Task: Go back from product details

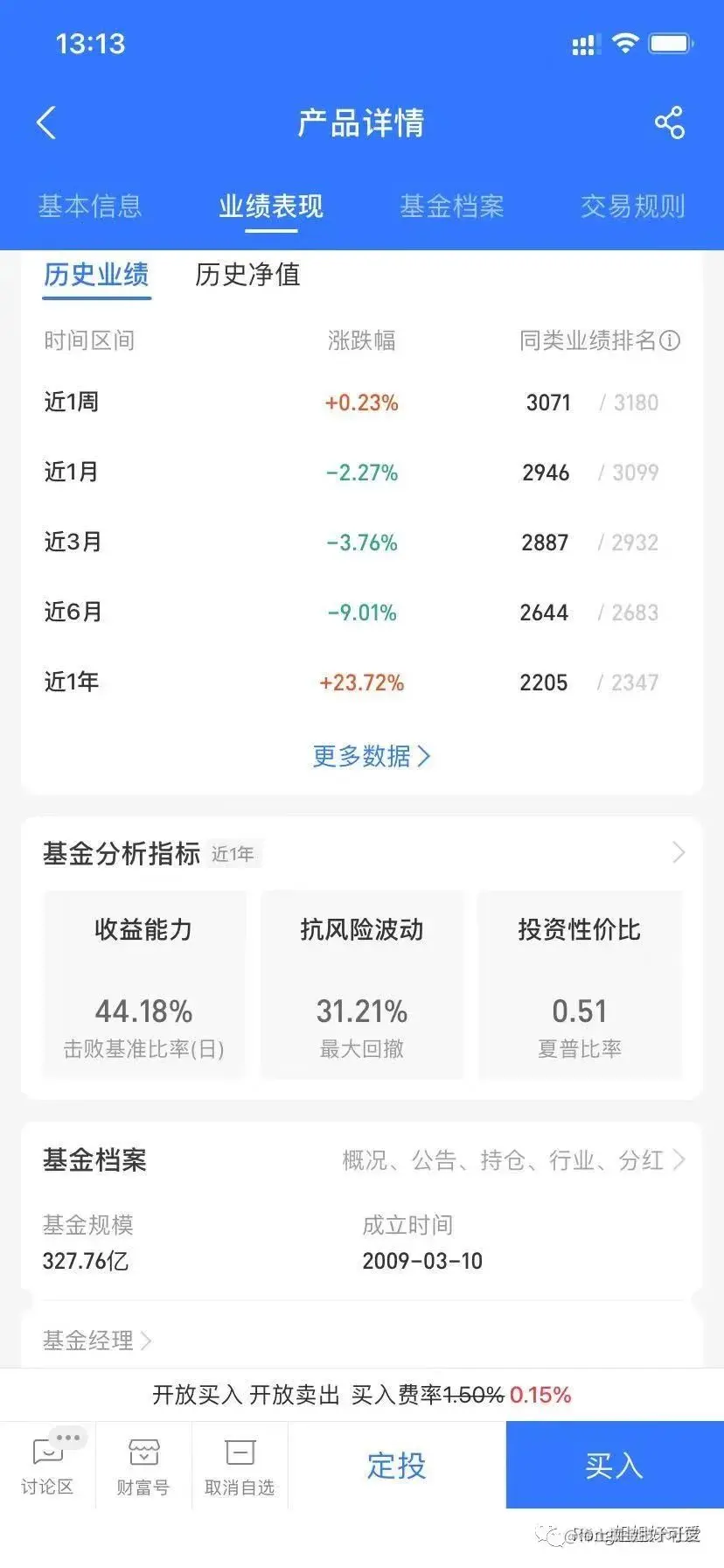Action: pyautogui.click(x=47, y=123)
